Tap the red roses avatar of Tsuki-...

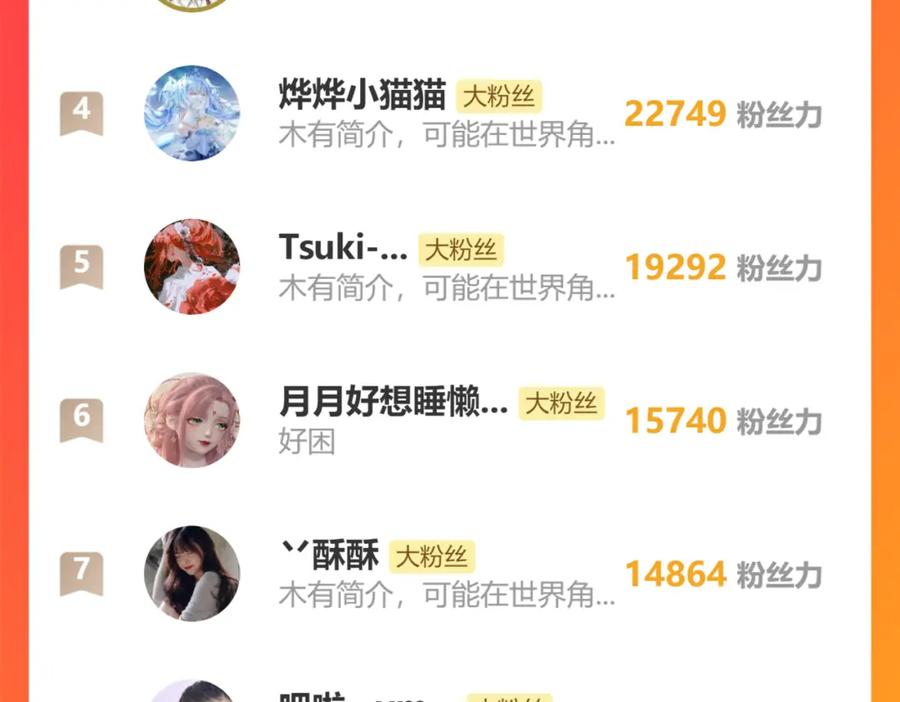192,267
